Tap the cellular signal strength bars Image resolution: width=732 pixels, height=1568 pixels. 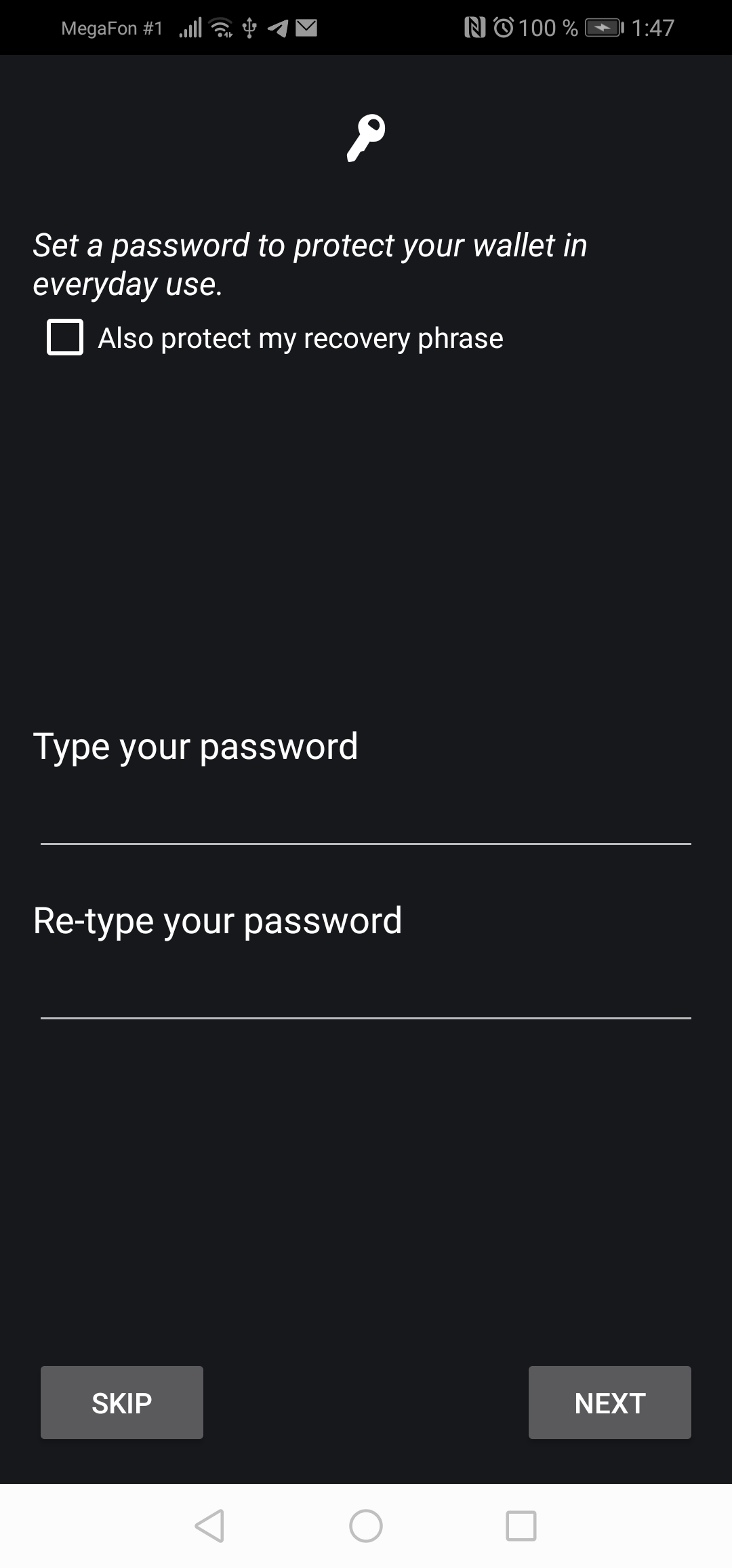(x=190, y=27)
